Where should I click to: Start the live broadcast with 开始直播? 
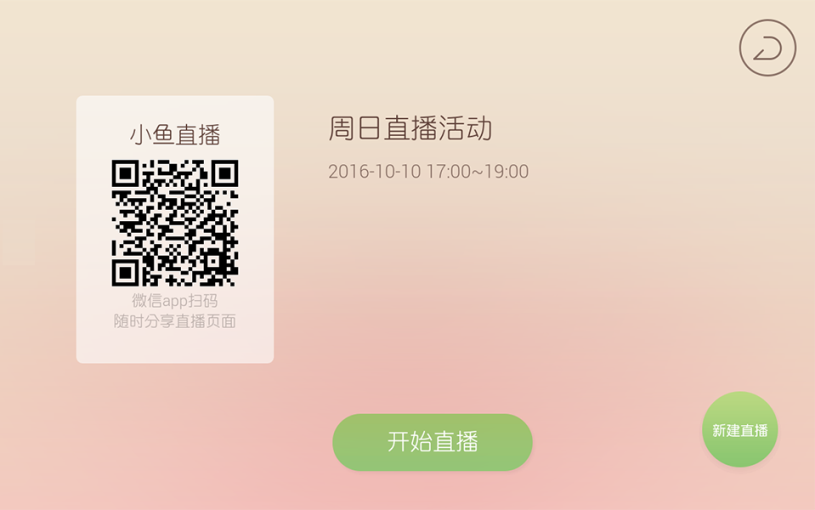point(432,442)
